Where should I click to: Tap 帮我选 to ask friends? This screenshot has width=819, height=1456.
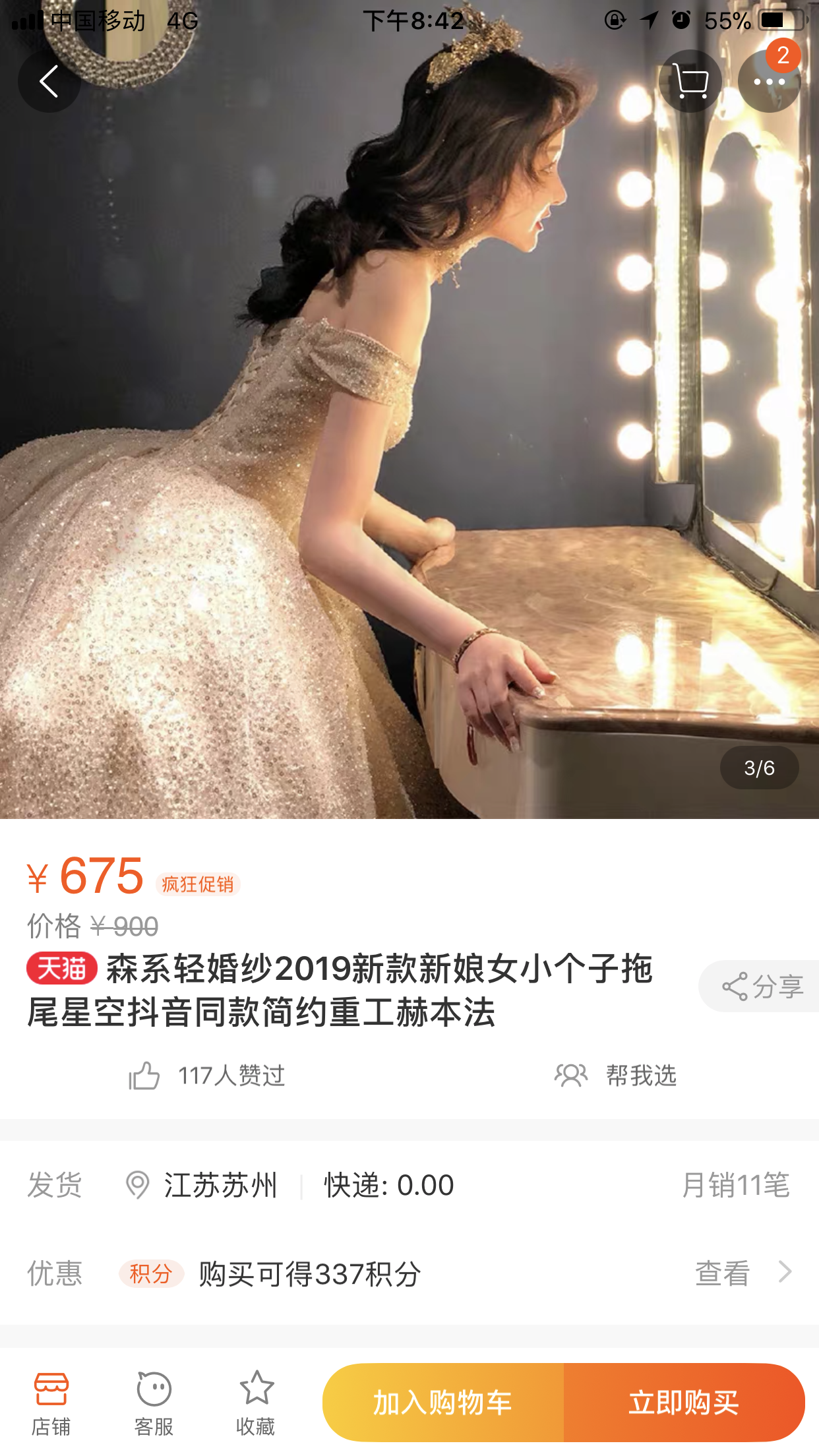615,1076
